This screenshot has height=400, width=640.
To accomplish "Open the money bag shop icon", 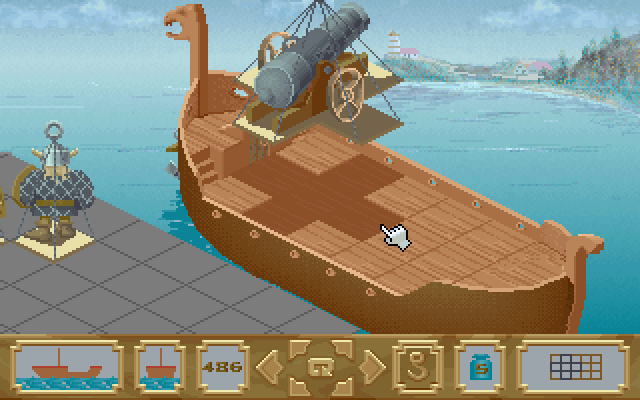I will point(481,367).
